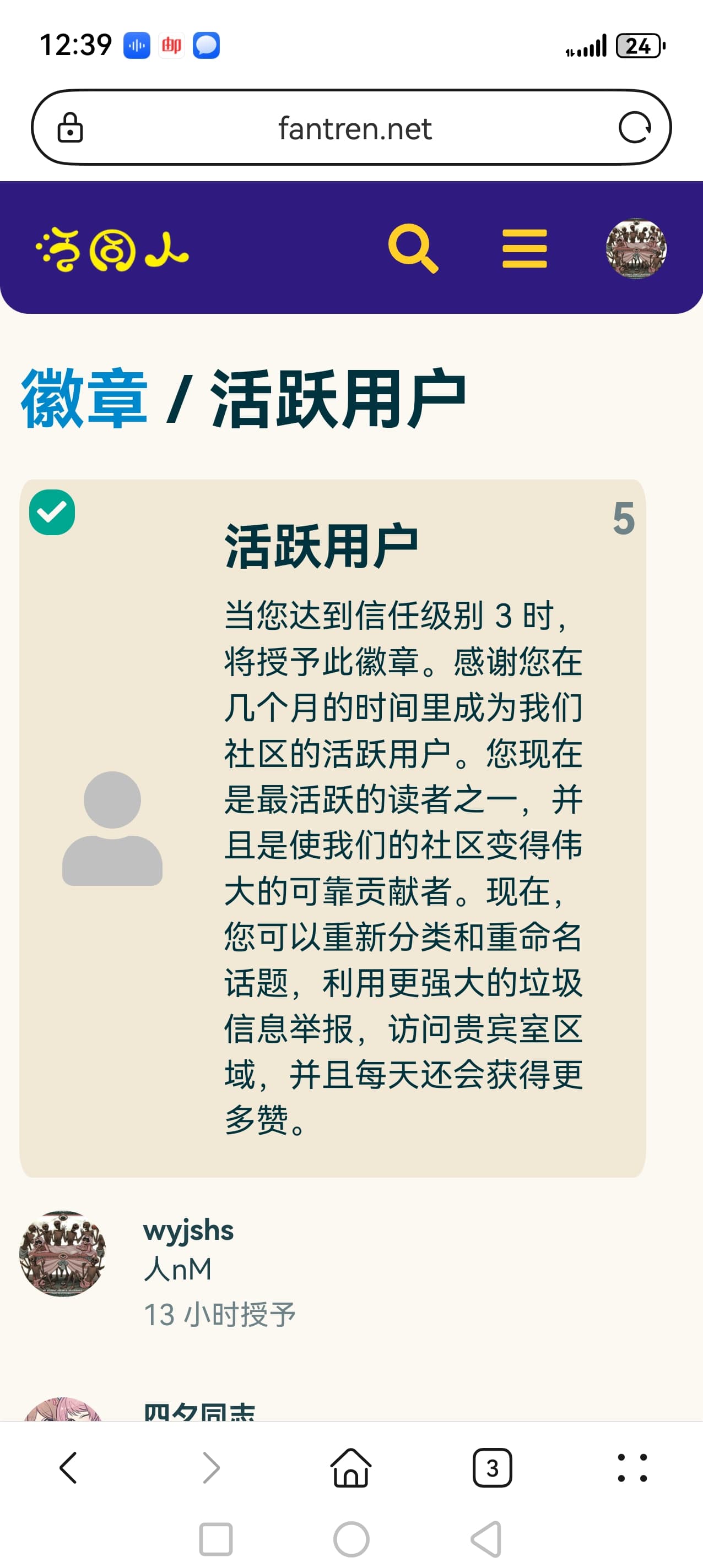Open the browser home page
The height and width of the screenshot is (1568, 703).
click(x=351, y=1468)
